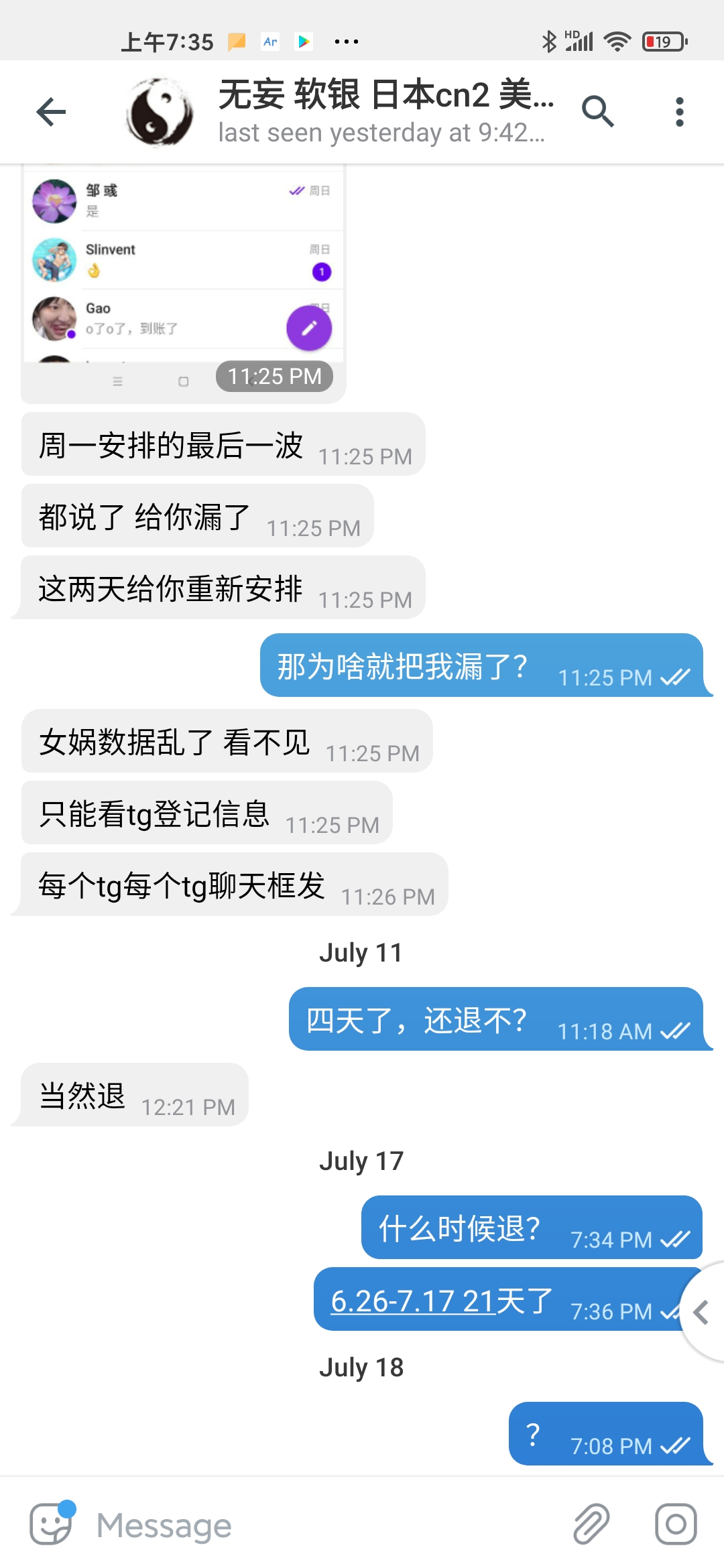Open the camera to record media
Screen dimensions: 724x1568
(x=675, y=1524)
